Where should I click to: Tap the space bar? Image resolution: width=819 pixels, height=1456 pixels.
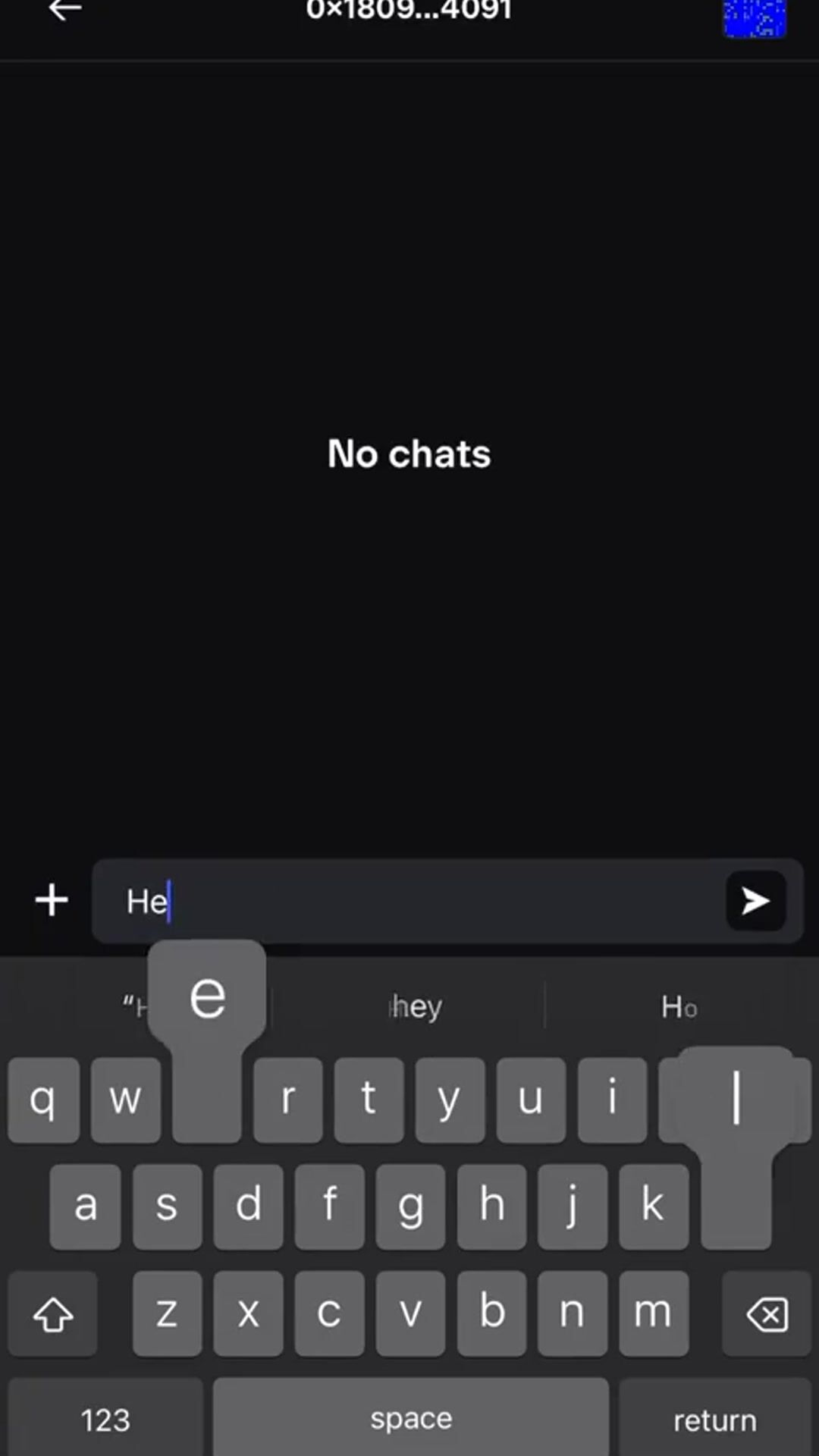pos(410,1418)
